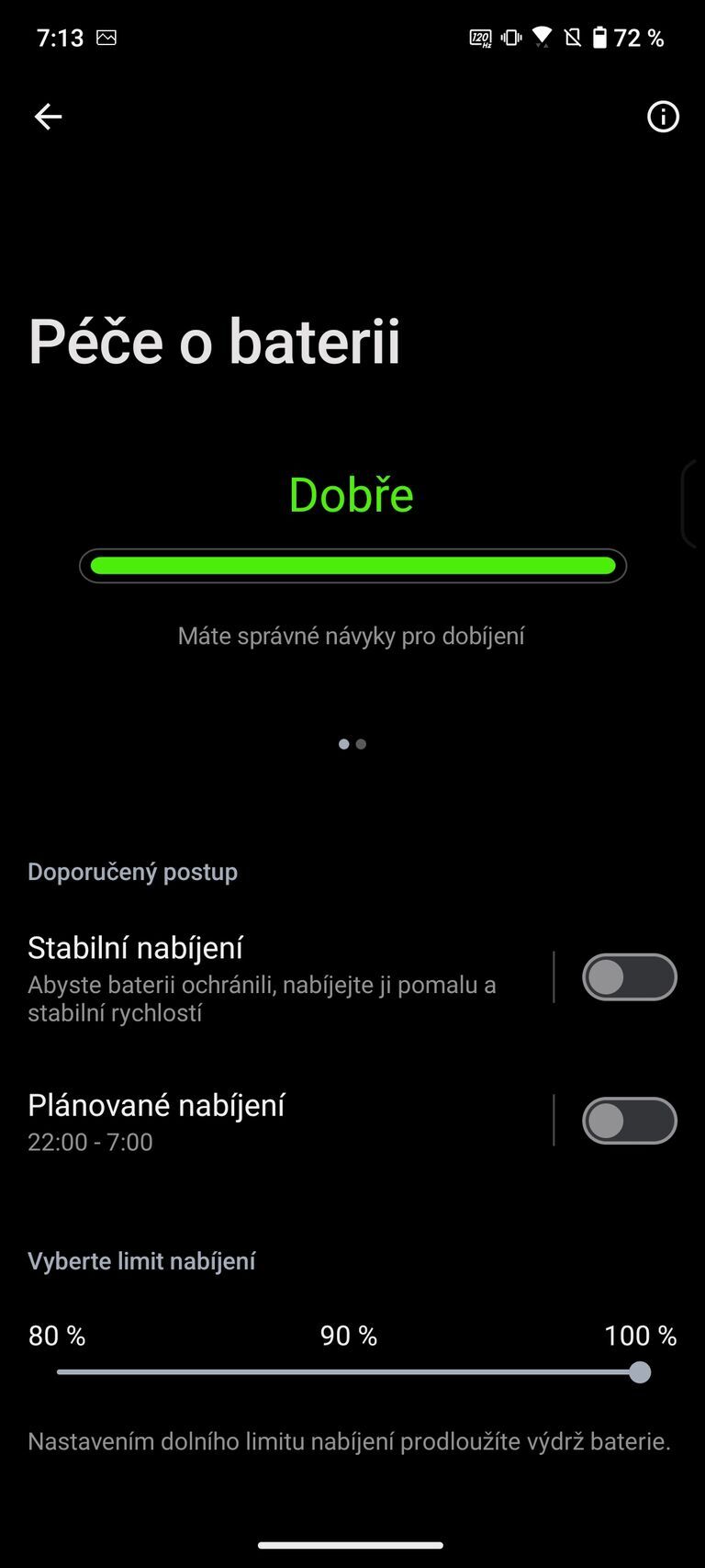Open the battery care info icon
This screenshot has height=1568, width=705.
click(x=663, y=117)
